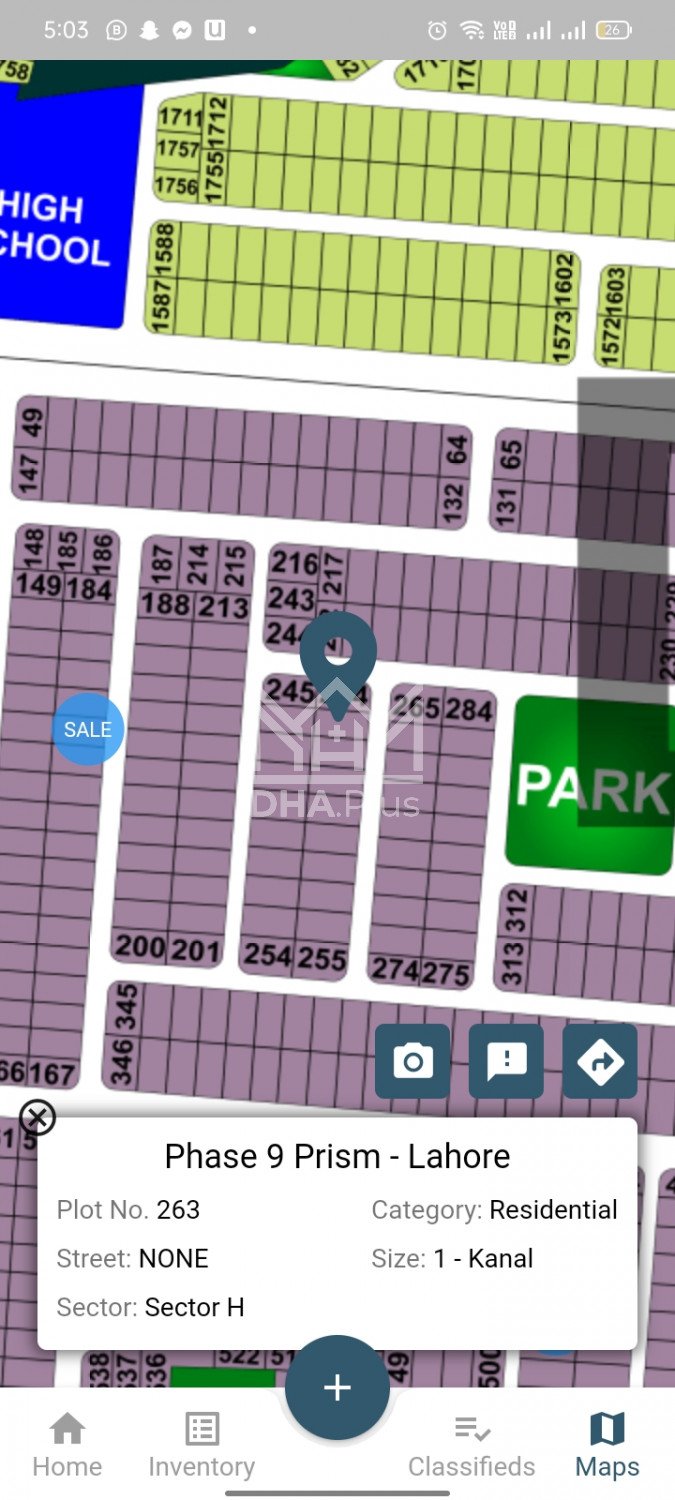Select the Maps tab
This screenshot has width=675, height=1500.
point(607,1445)
